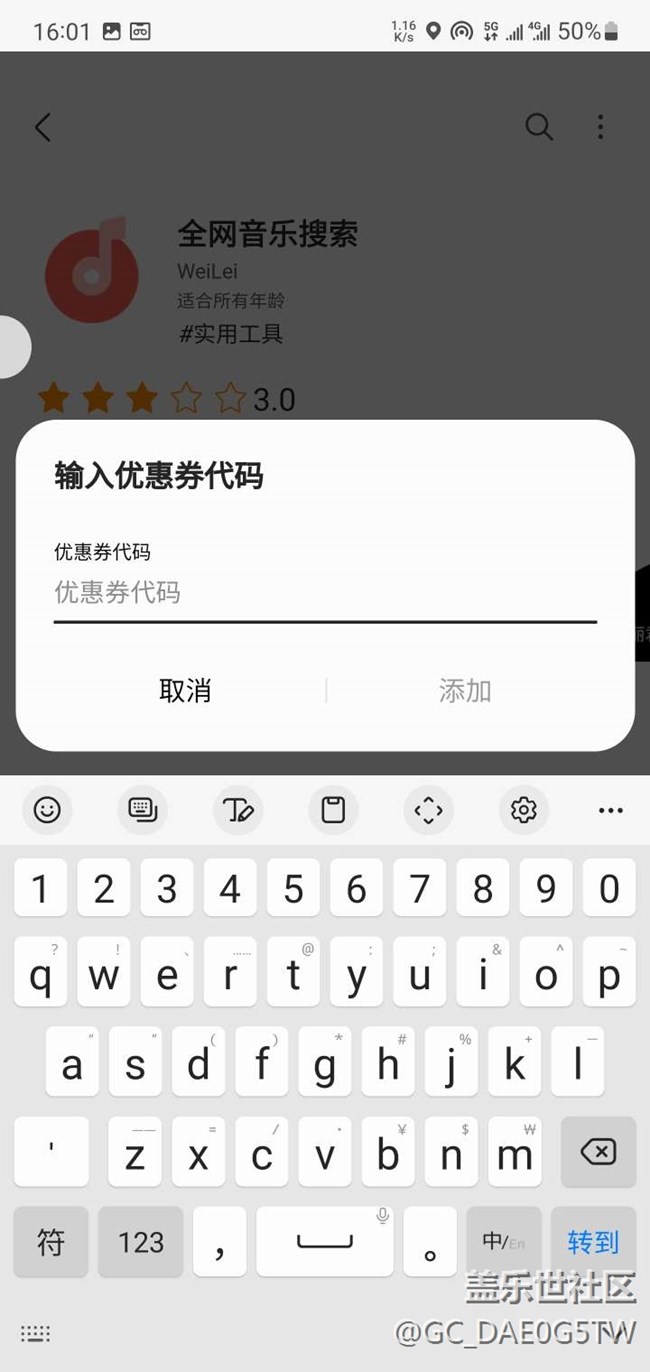Switch keyboard to handwriting mode
The width and height of the screenshot is (650, 1372).
coord(238,809)
